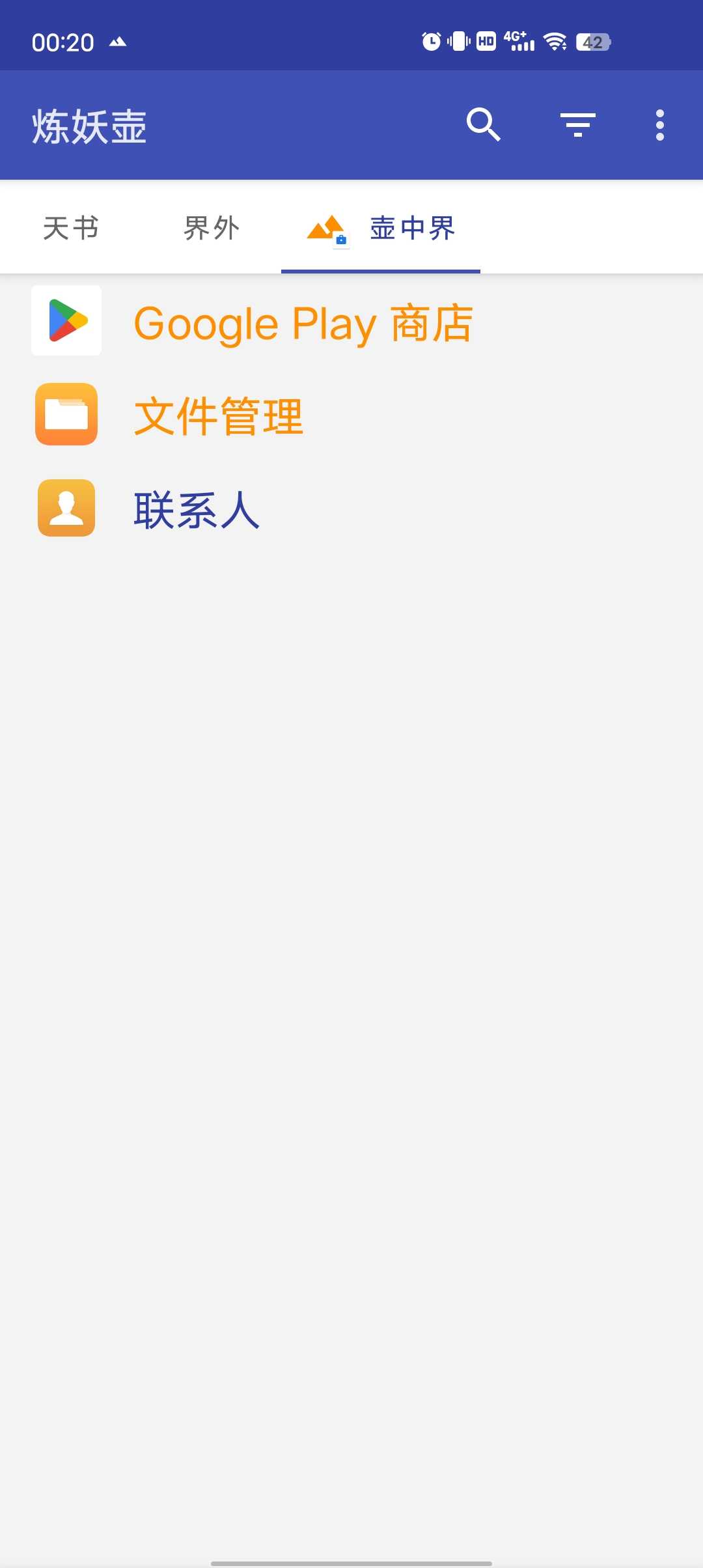Click the 炼妖壶 app title

[x=89, y=126]
